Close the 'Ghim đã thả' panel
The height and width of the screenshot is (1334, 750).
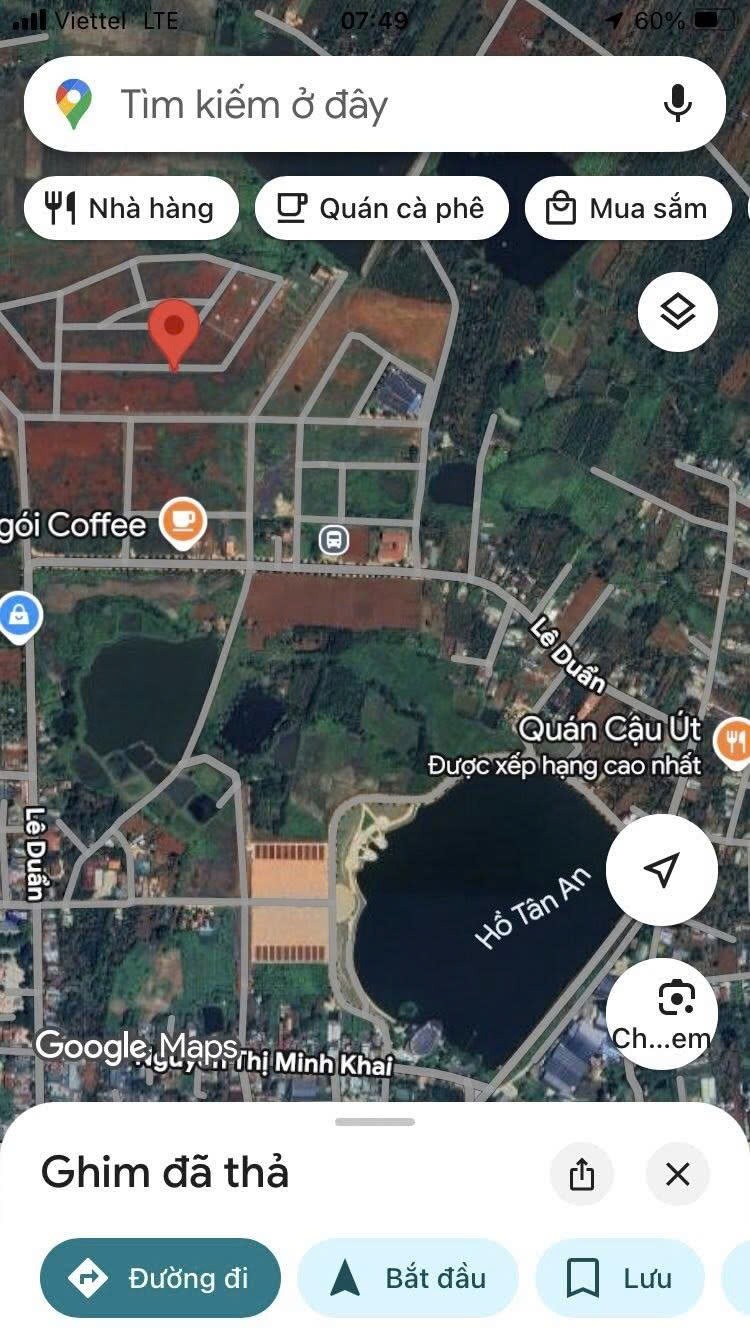(x=678, y=1174)
